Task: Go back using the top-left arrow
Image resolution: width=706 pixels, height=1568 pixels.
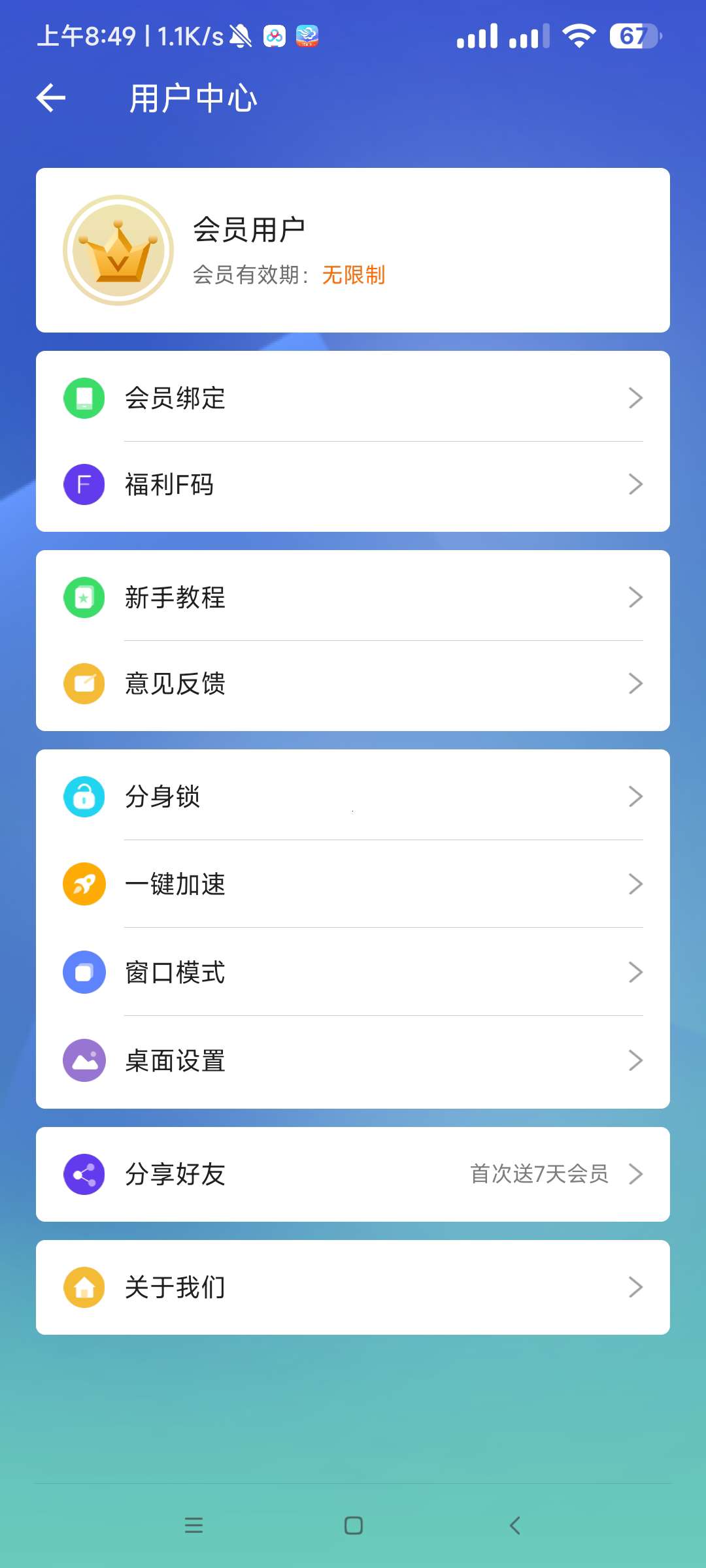Action: point(51,98)
